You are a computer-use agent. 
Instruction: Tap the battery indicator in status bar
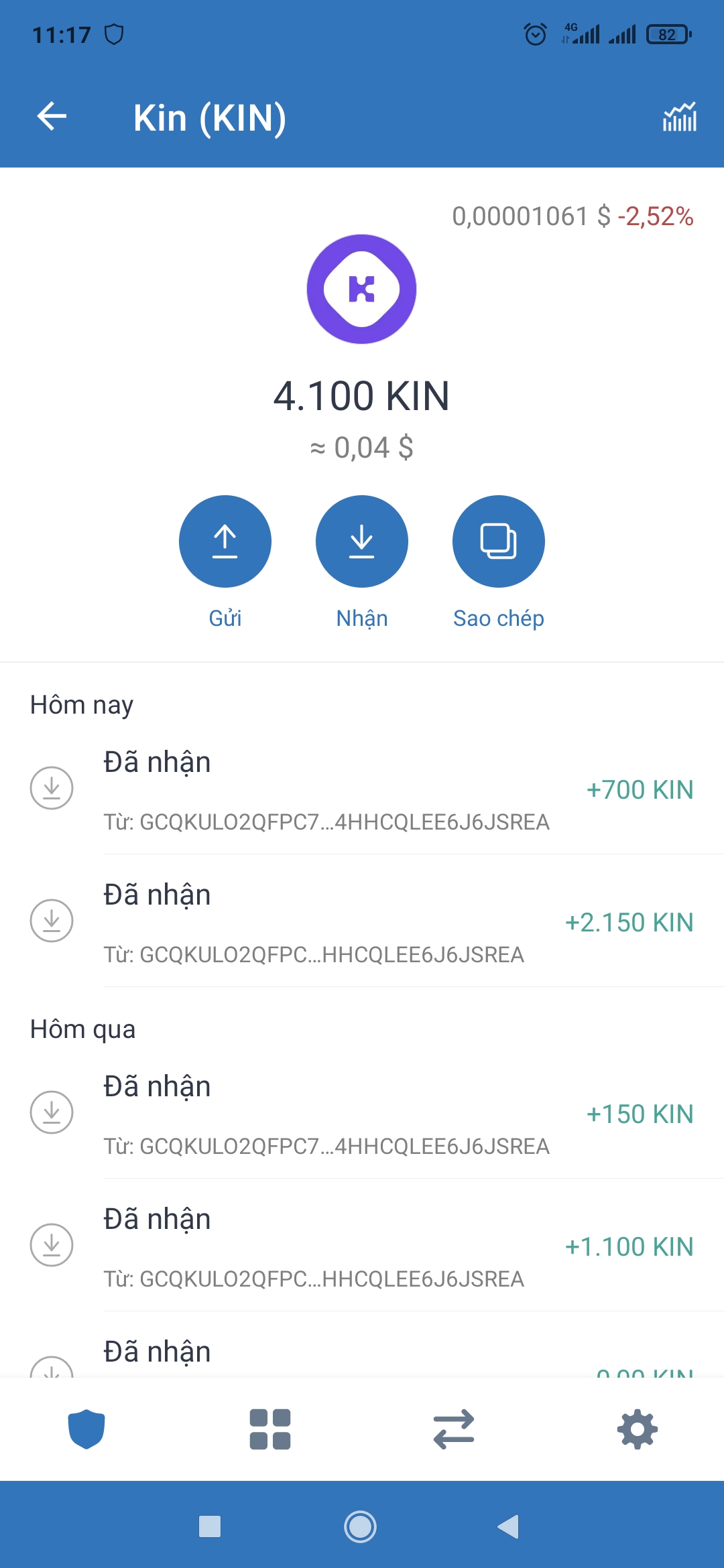point(667,34)
